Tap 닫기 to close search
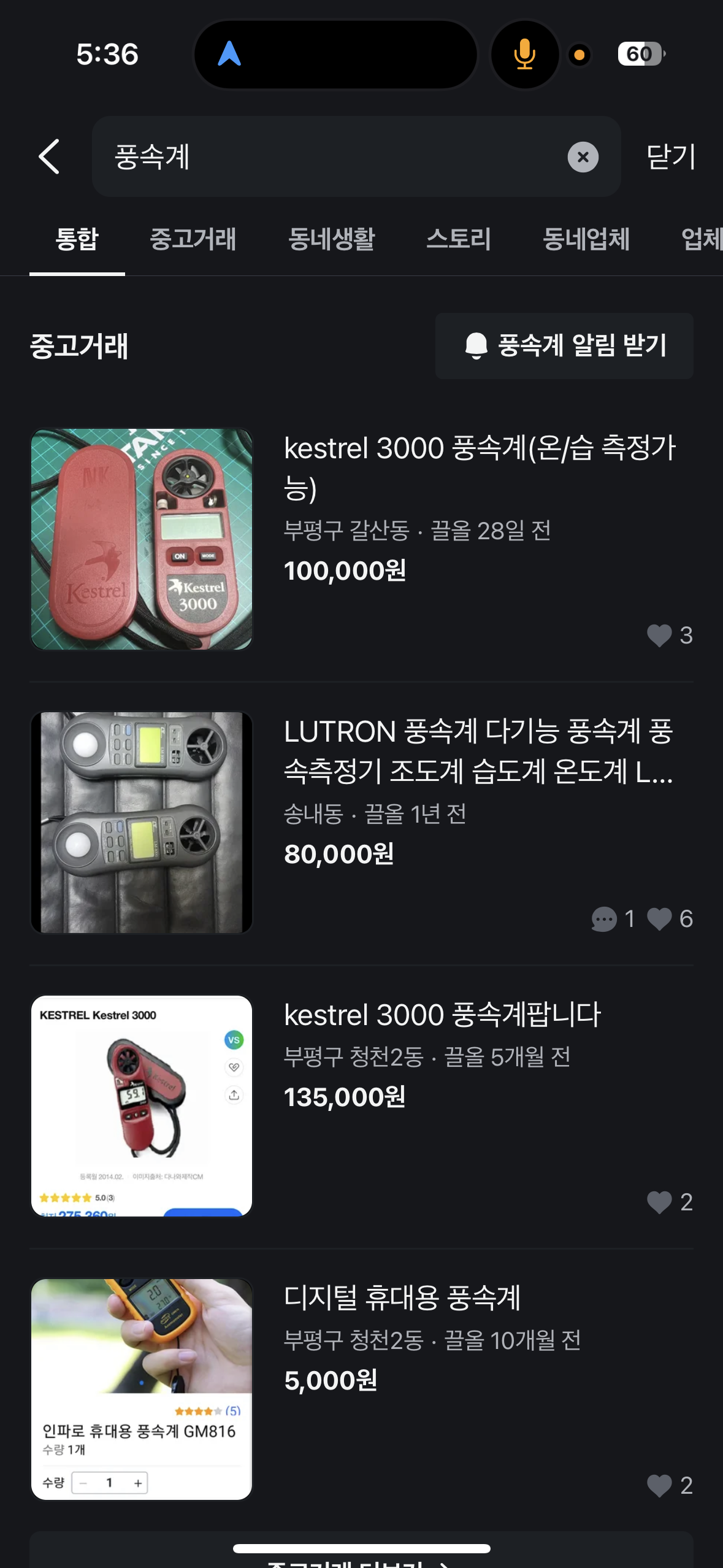The width and height of the screenshot is (723, 1568). (671, 156)
